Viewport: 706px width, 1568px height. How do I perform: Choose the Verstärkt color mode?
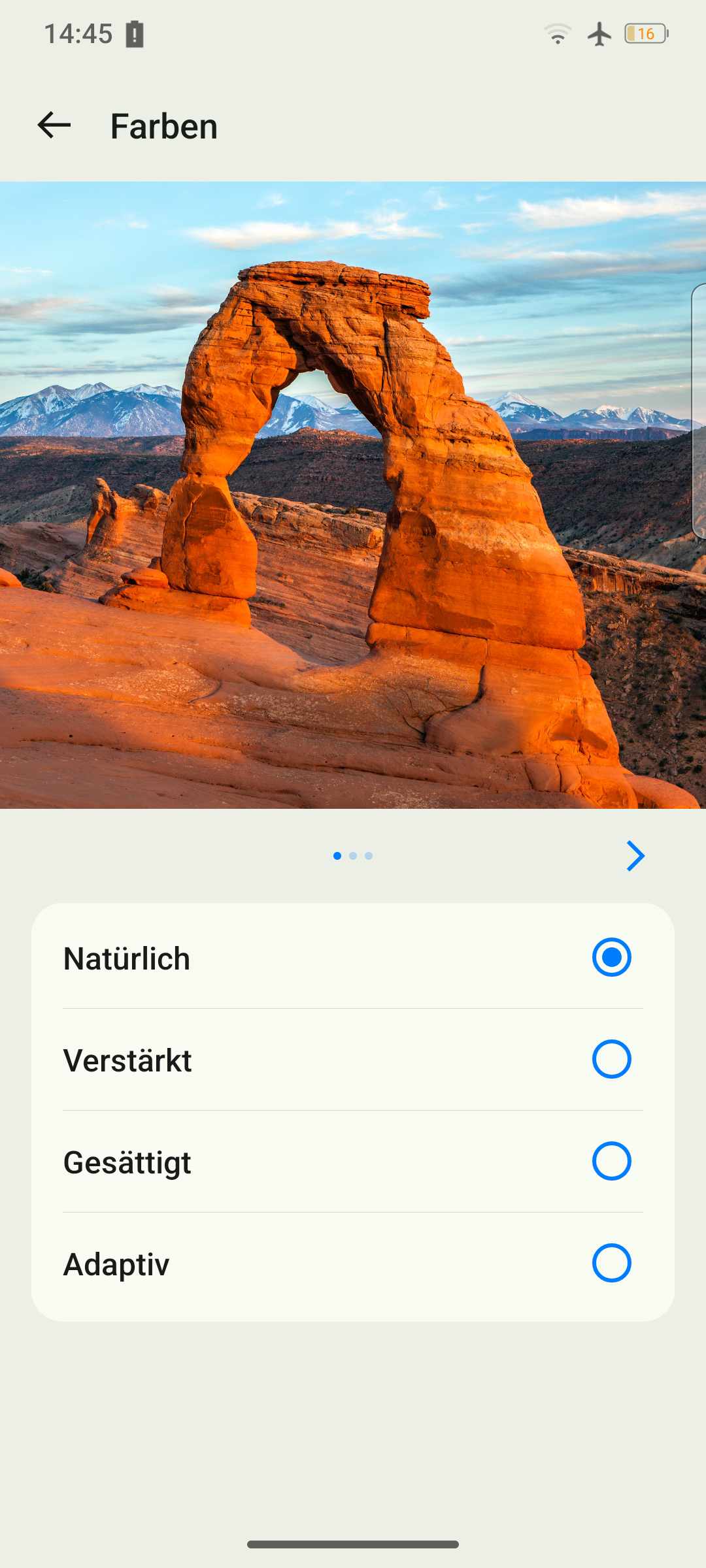(611, 1059)
